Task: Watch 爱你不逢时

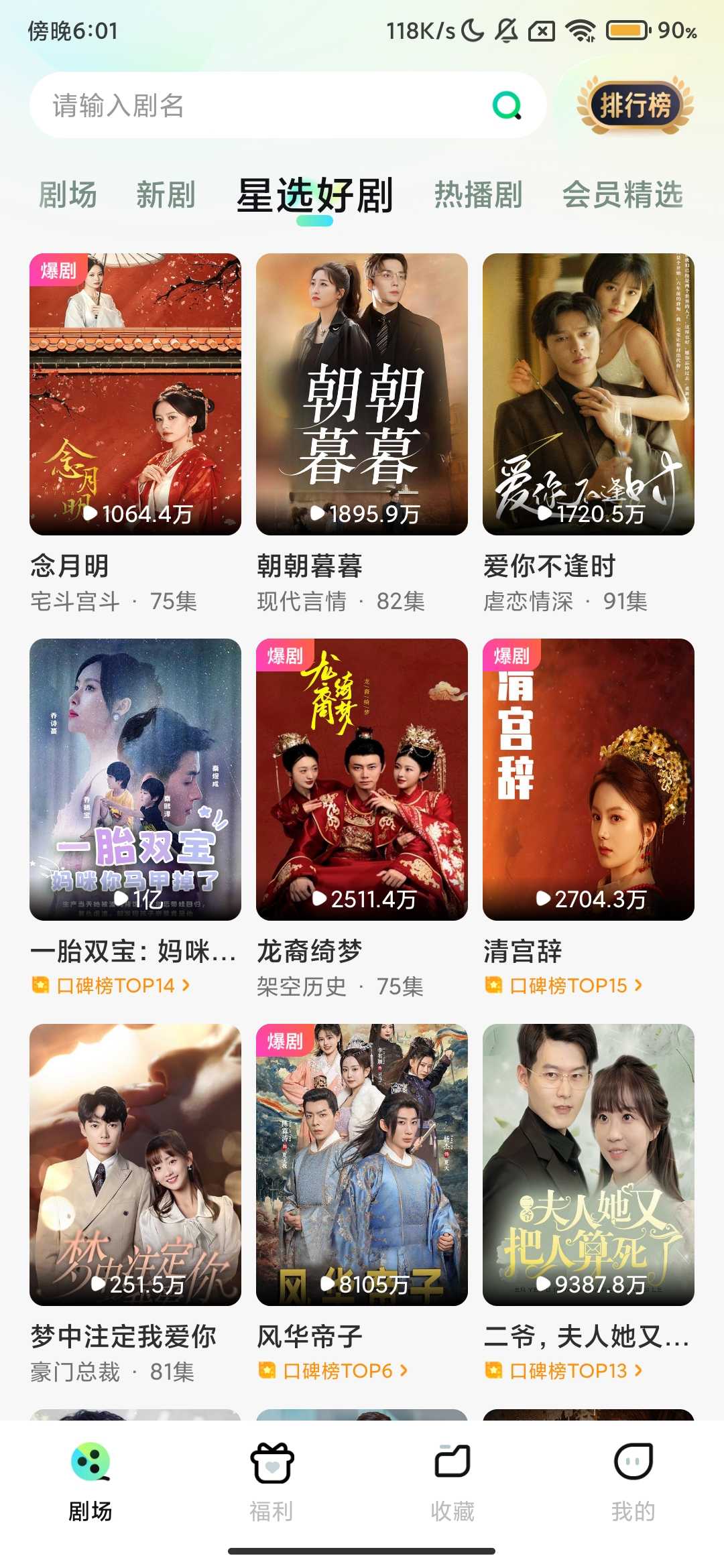Action: pos(589,394)
